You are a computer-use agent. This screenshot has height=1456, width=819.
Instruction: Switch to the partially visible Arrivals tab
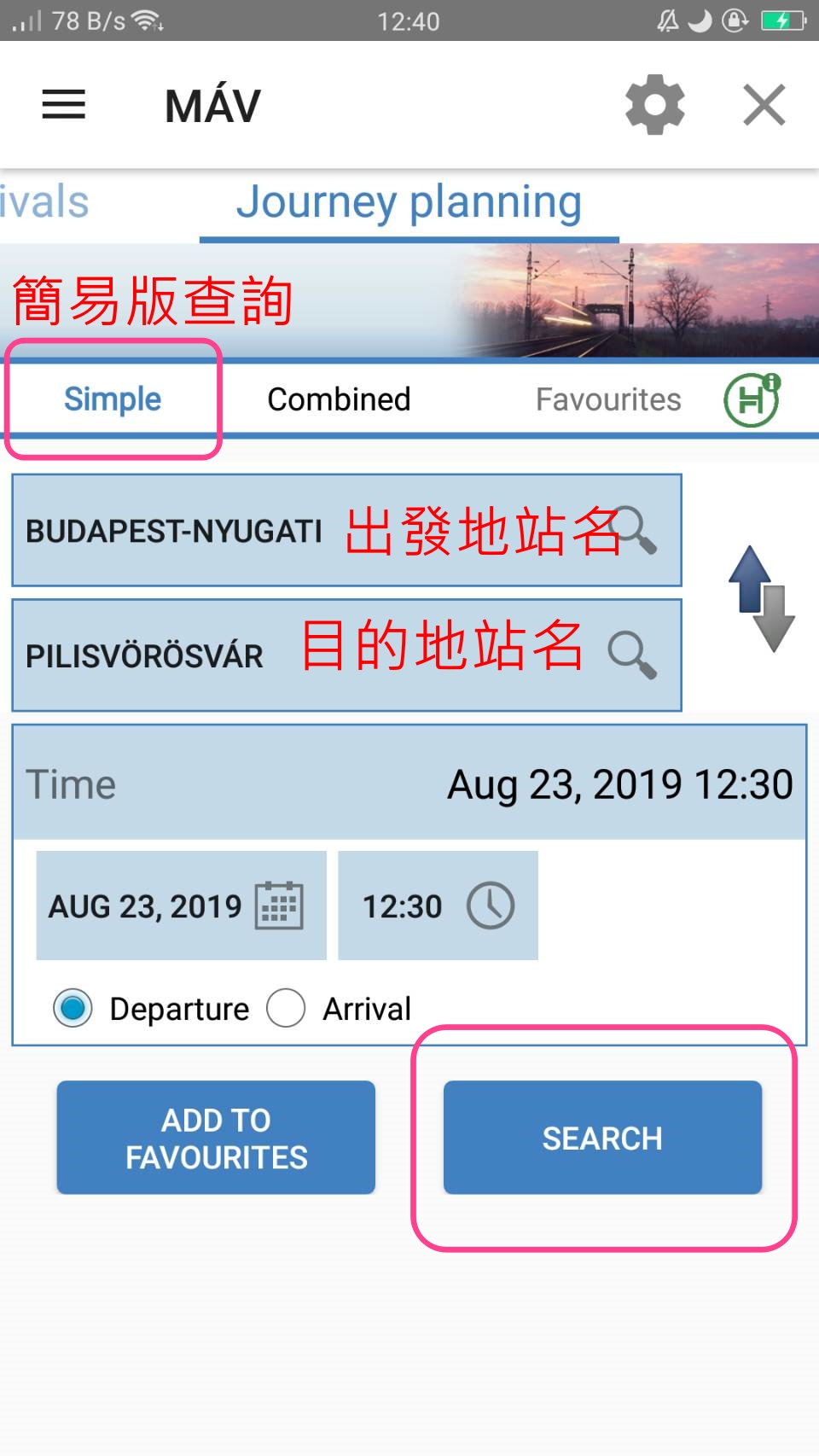(44, 203)
